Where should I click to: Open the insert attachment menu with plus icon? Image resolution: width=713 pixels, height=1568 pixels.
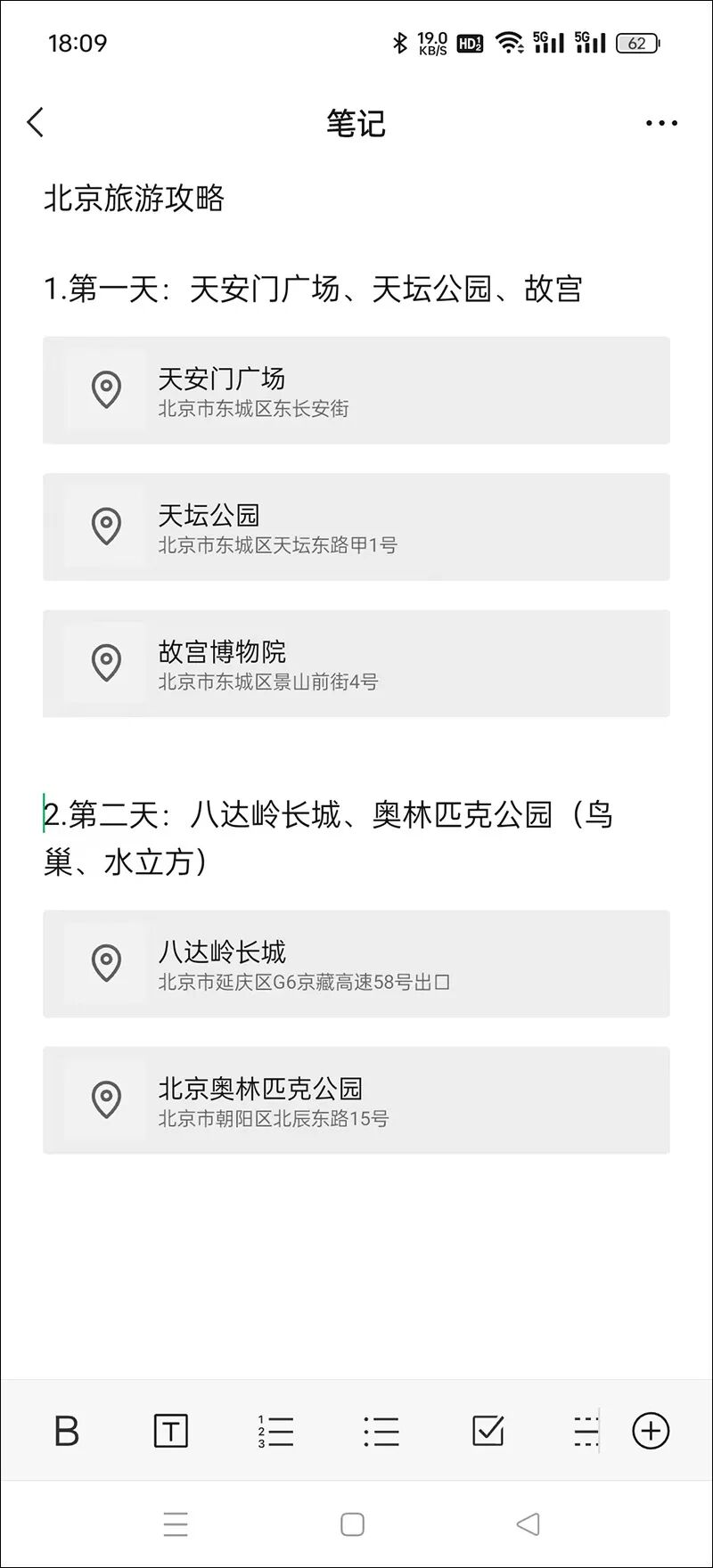651,1432
